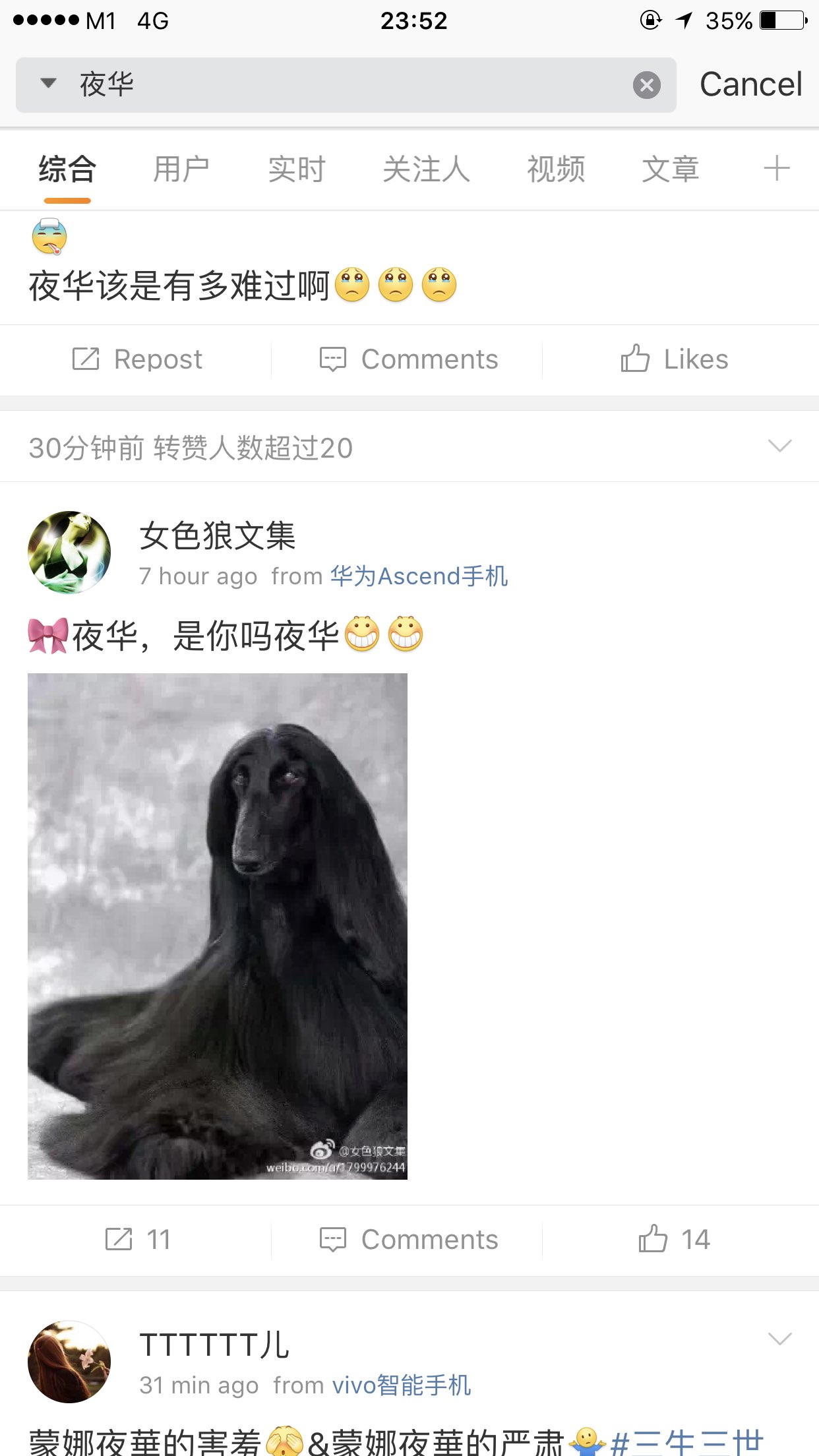
Task: Open 女色狼文集's profile avatar
Action: (69, 552)
